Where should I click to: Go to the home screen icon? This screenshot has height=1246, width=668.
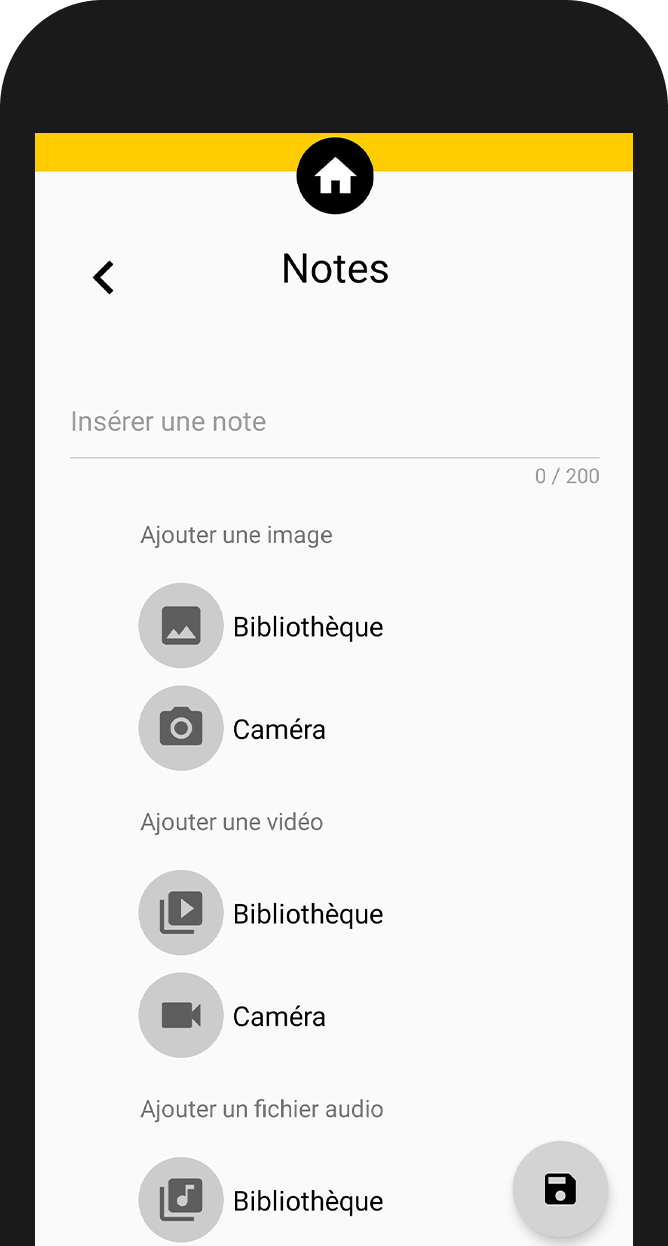click(x=335, y=177)
